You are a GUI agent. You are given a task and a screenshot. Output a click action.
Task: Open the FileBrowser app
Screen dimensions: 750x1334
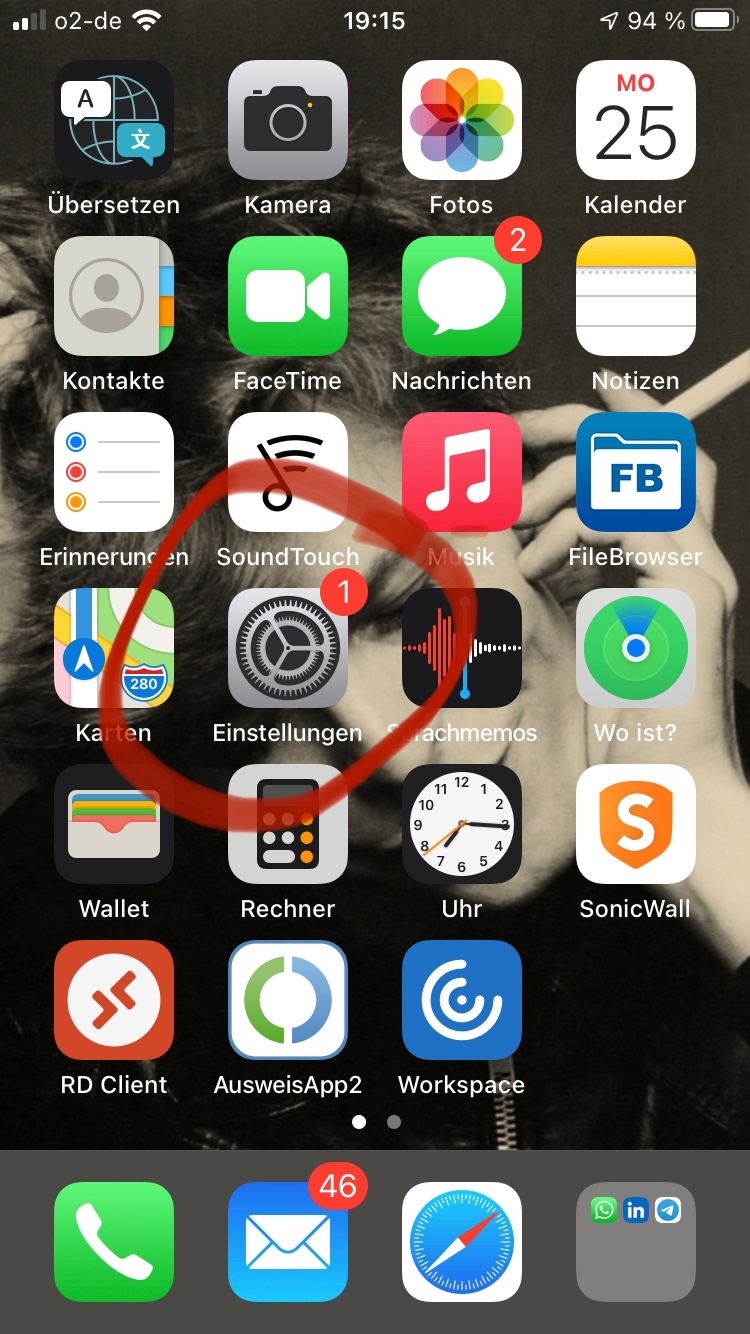pyautogui.click(x=636, y=472)
